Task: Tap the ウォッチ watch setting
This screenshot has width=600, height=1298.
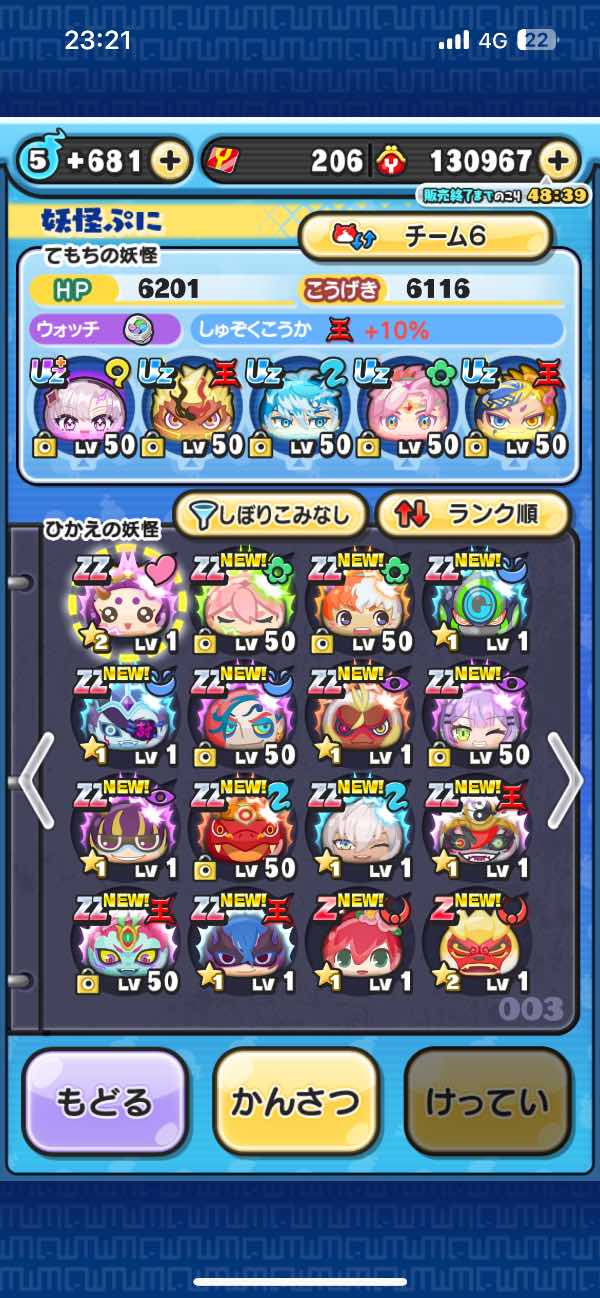Action: 105,329
